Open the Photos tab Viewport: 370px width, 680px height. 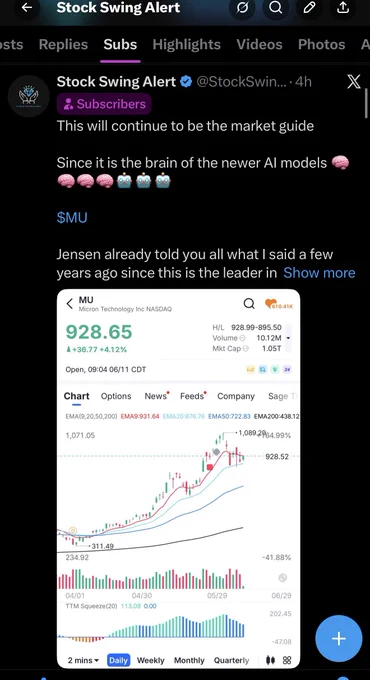point(321,45)
